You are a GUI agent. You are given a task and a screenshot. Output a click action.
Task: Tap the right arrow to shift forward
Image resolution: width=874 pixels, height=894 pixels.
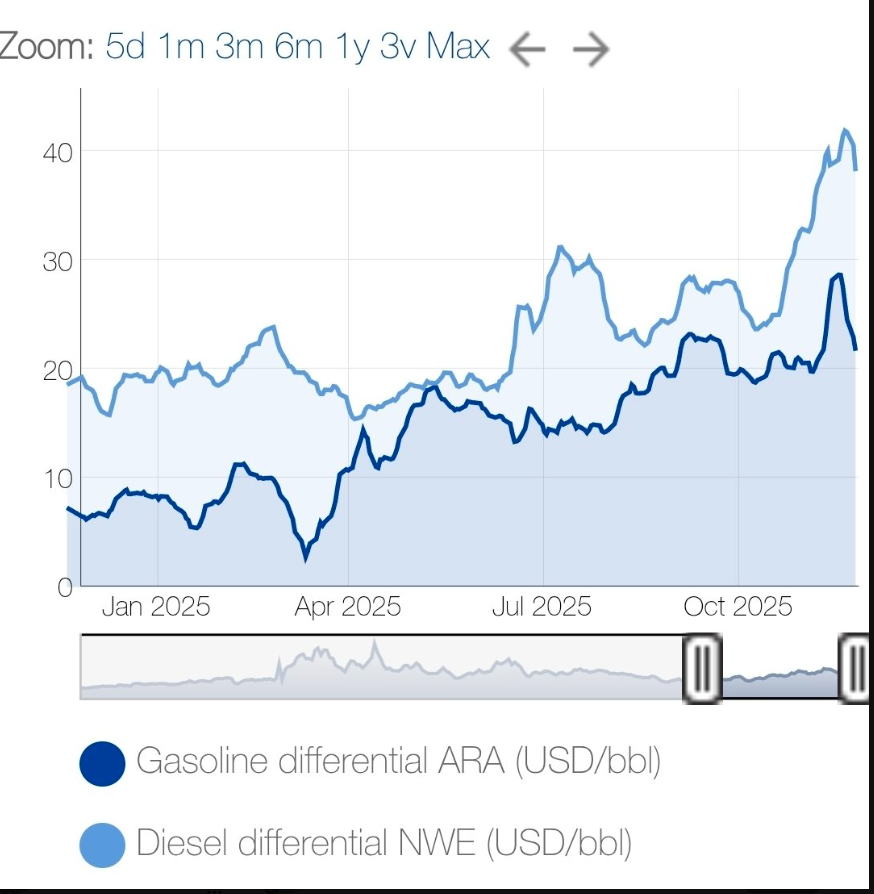(x=592, y=49)
